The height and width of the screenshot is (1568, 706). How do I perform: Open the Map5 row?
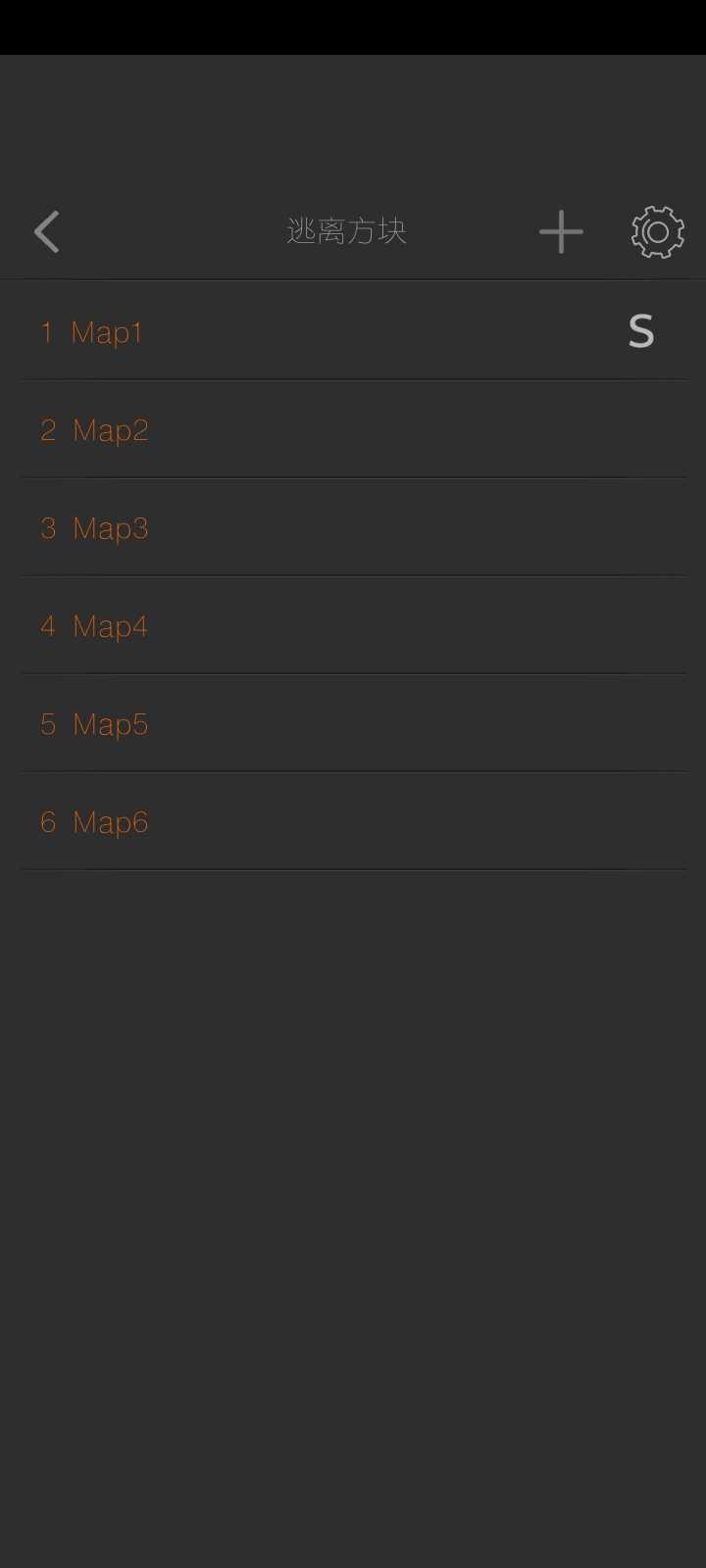pos(353,723)
